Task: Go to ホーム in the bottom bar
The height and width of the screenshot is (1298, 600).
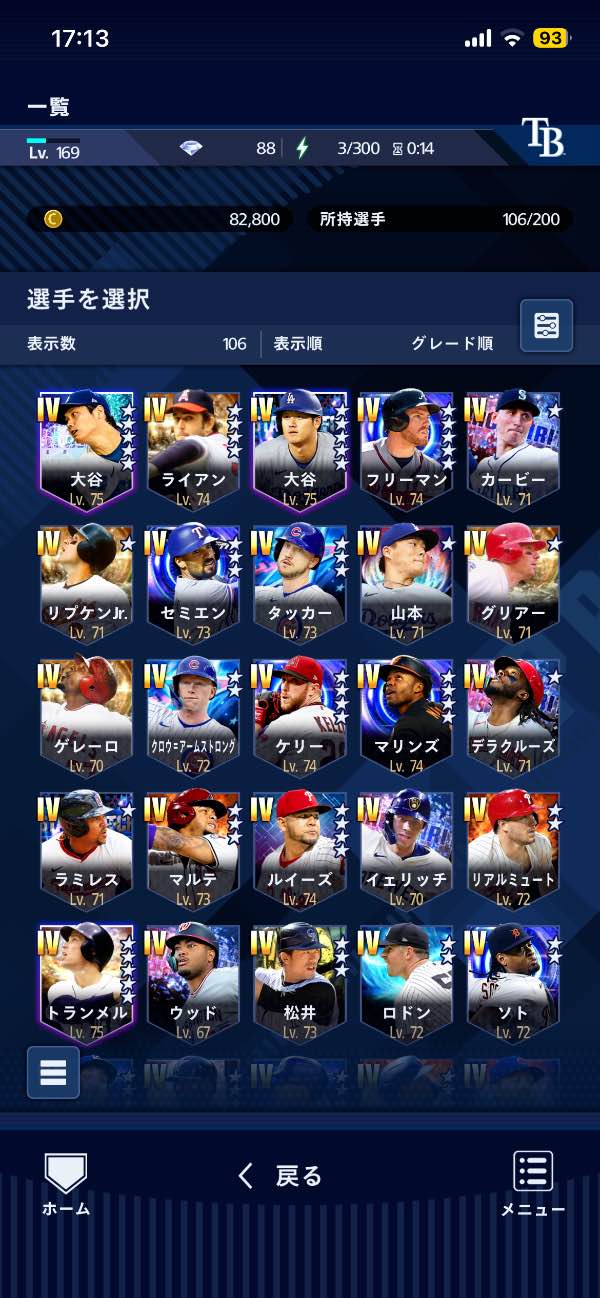Action: (66, 1185)
